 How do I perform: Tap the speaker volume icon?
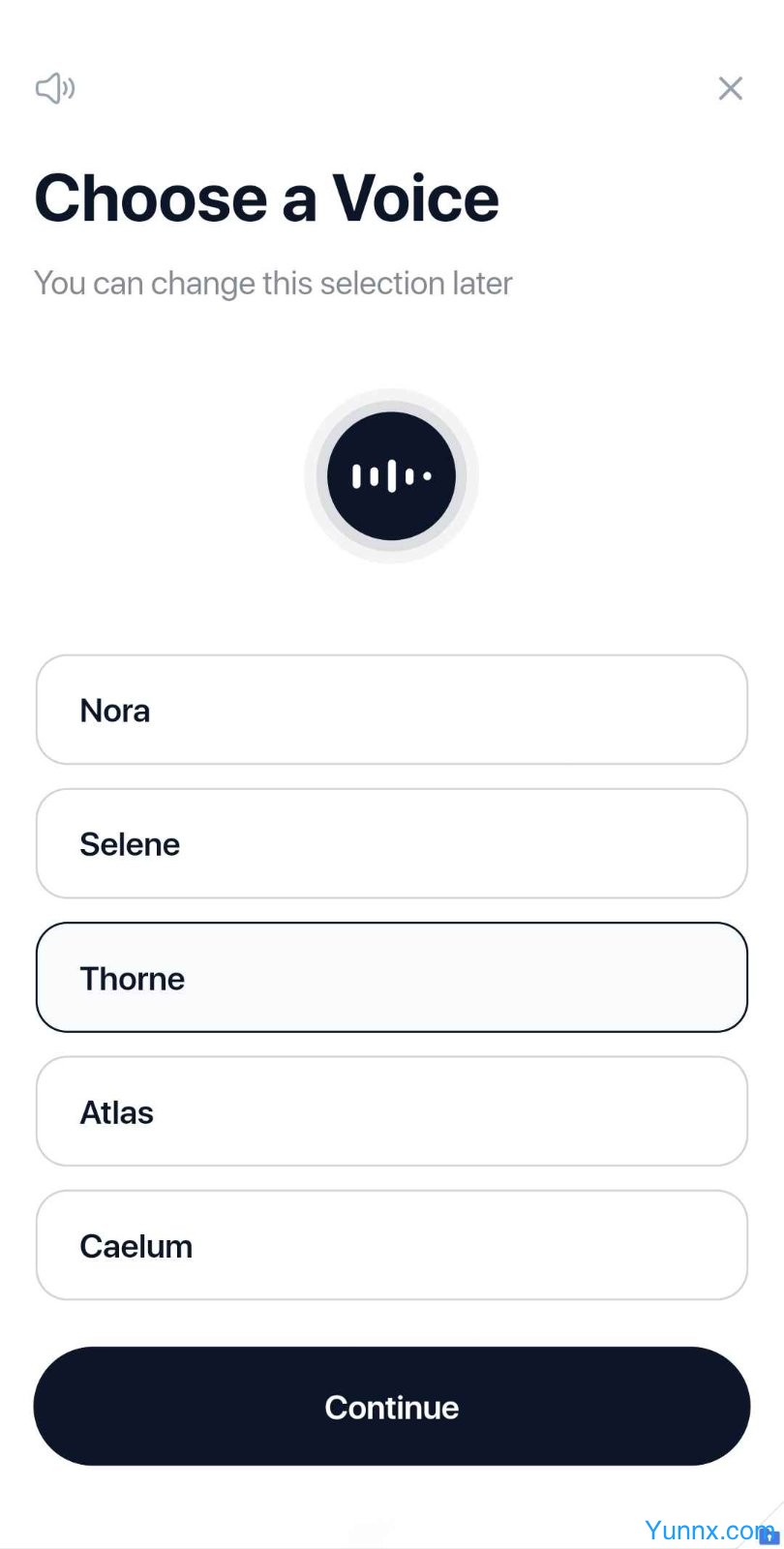[x=55, y=88]
